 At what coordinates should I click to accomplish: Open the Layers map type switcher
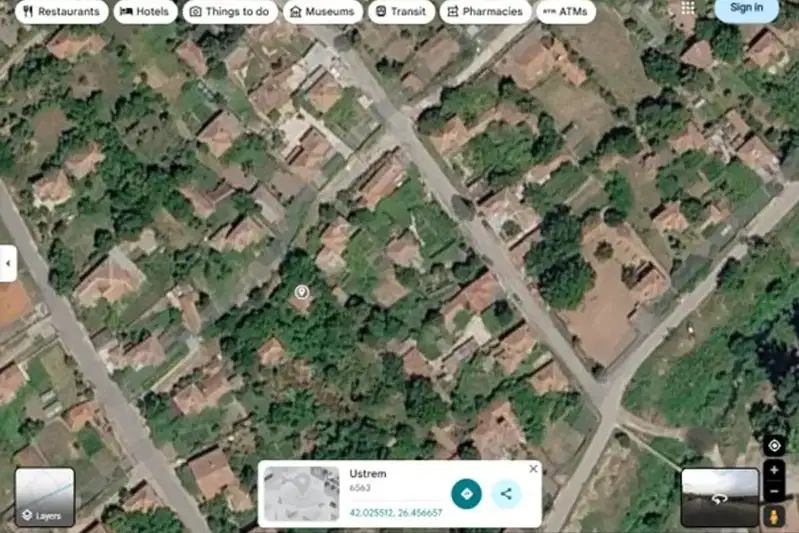click(x=45, y=497)
